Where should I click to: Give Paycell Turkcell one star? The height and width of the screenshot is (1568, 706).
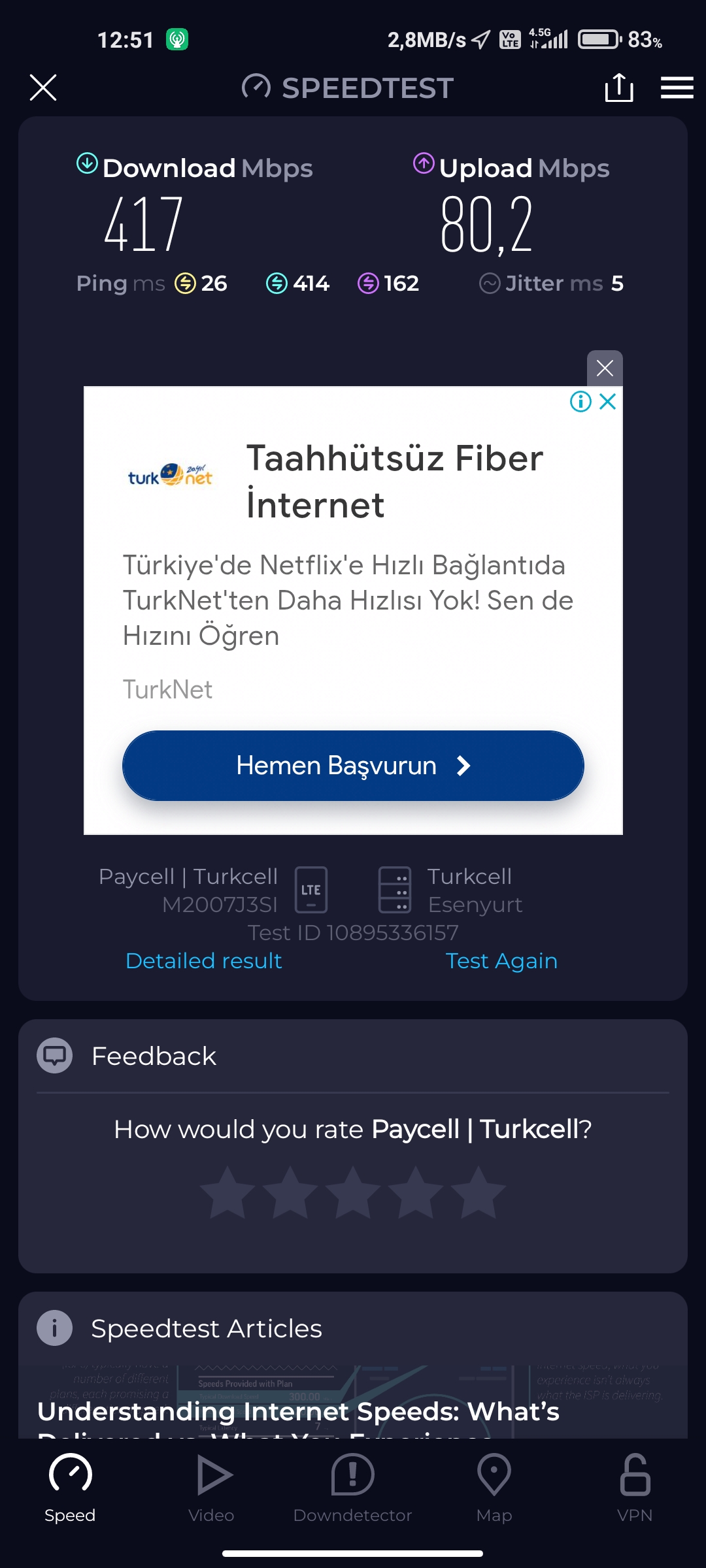227,1193
